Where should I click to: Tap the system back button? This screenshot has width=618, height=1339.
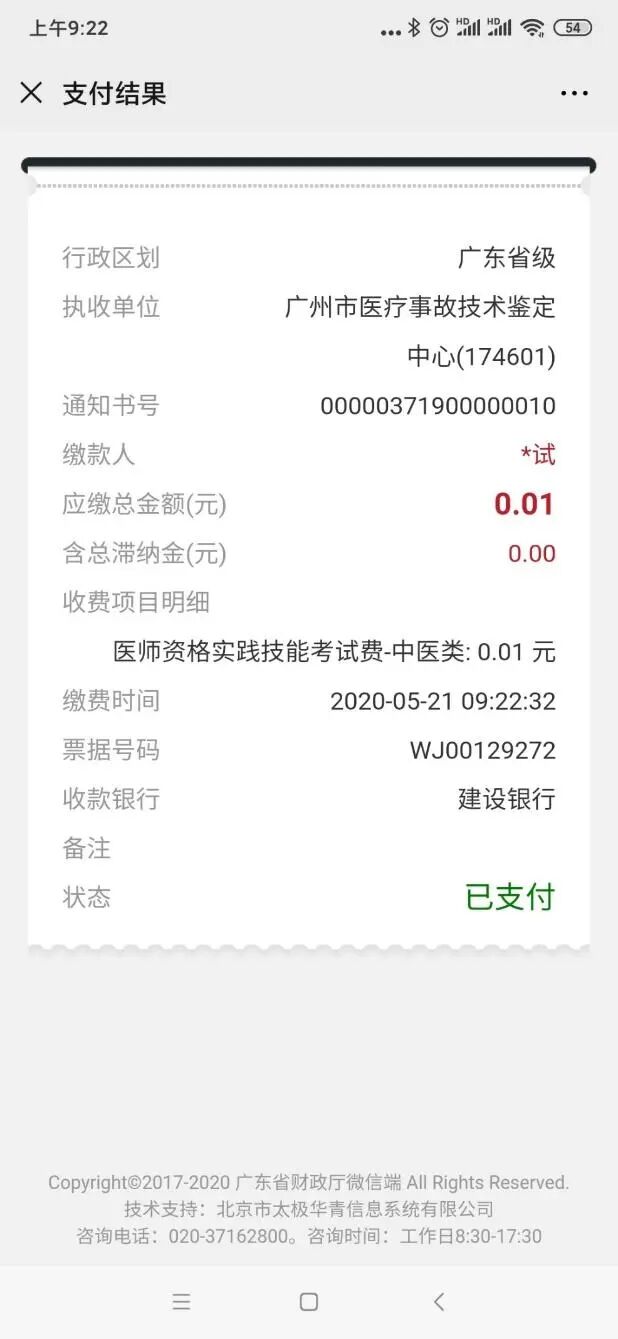click(438, 1301)
